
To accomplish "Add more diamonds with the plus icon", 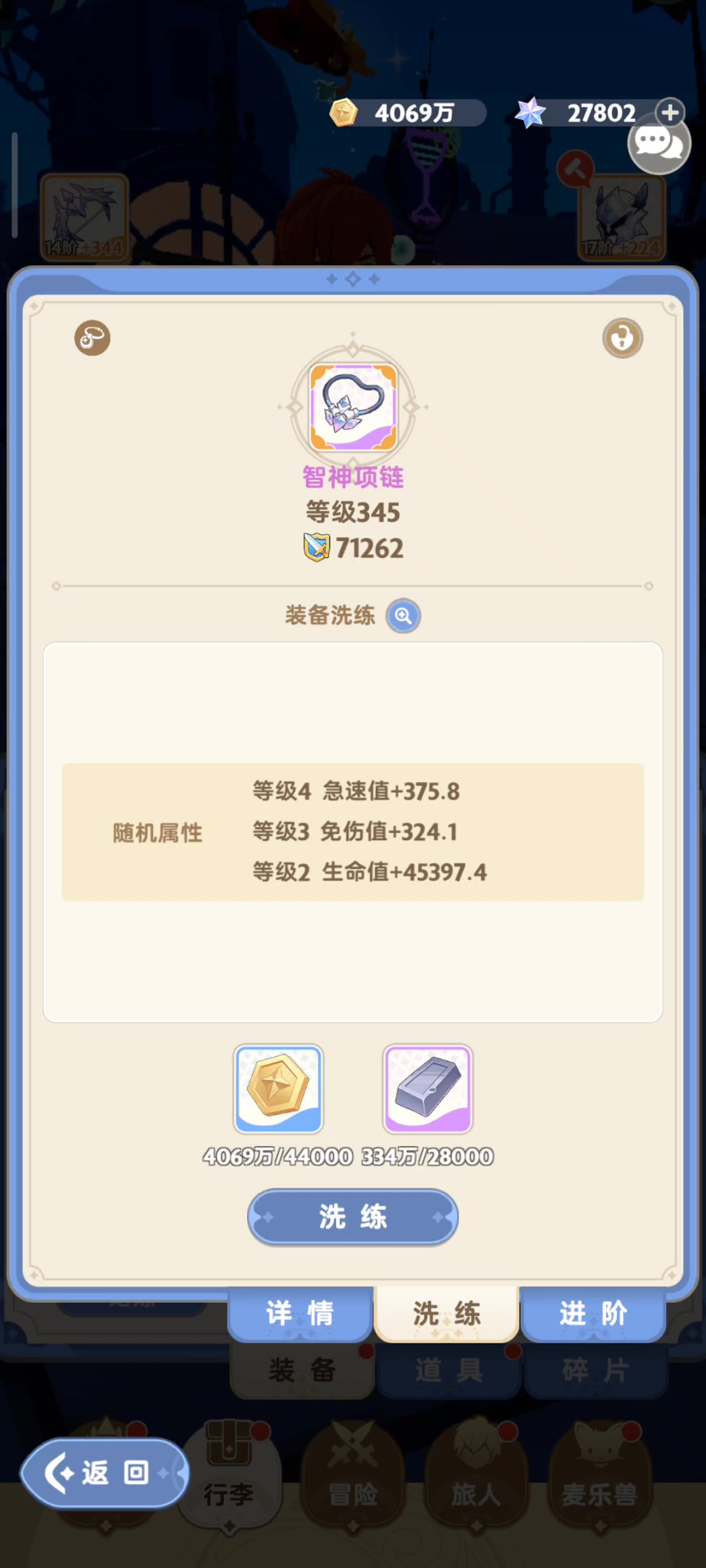I will pyautogui.click(x=670, y=112).
